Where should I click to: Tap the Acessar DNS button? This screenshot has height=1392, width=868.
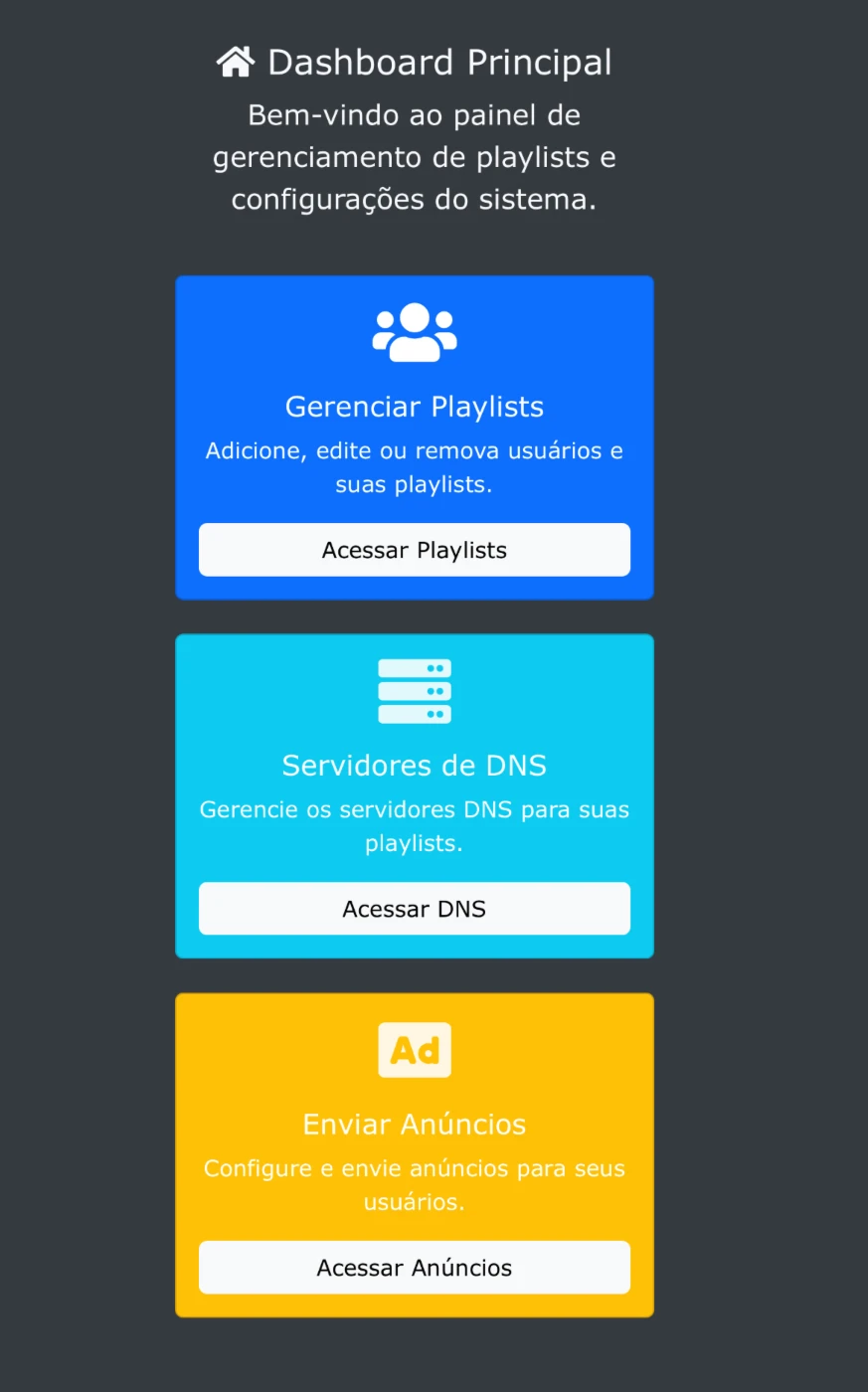pyautogui.click(x=415, y=909)
